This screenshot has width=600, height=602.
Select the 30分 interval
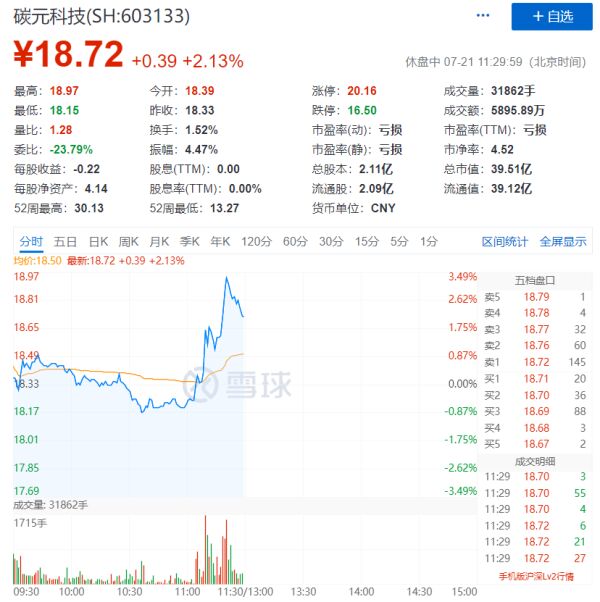click(331, 241)
